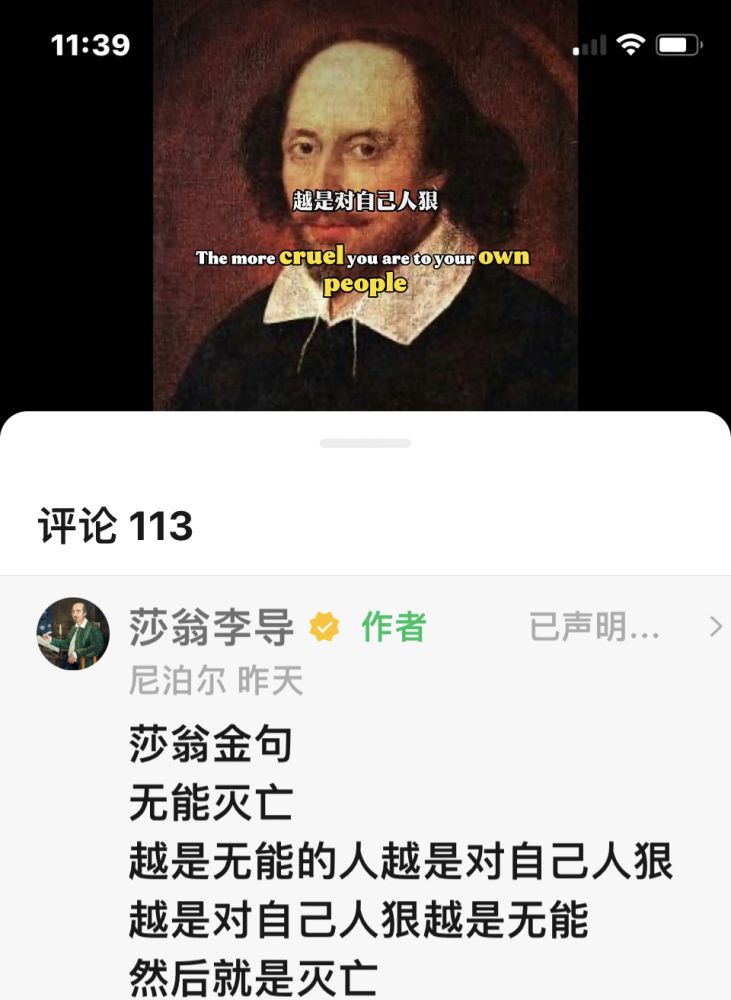Open the 莎翁李导 username link
This screenshot has height=1000, width=731.
[x=212, y=628]
